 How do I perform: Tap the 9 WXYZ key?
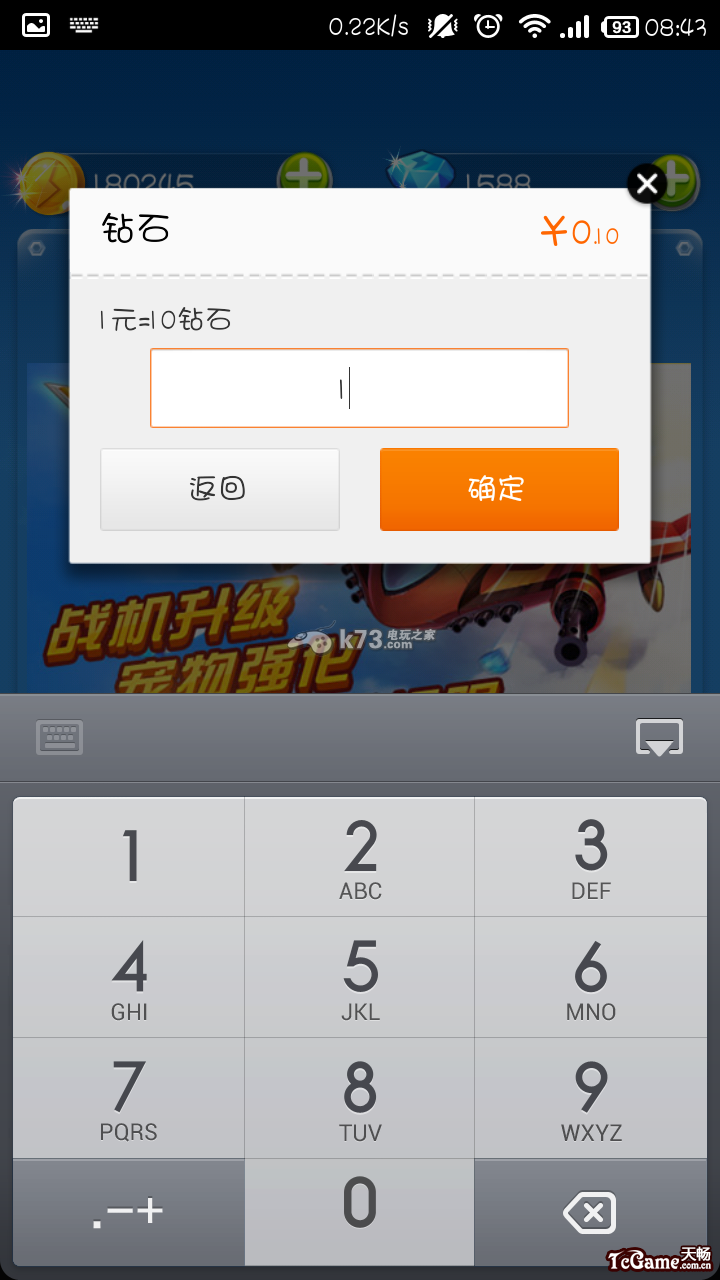coord(590,1098)
